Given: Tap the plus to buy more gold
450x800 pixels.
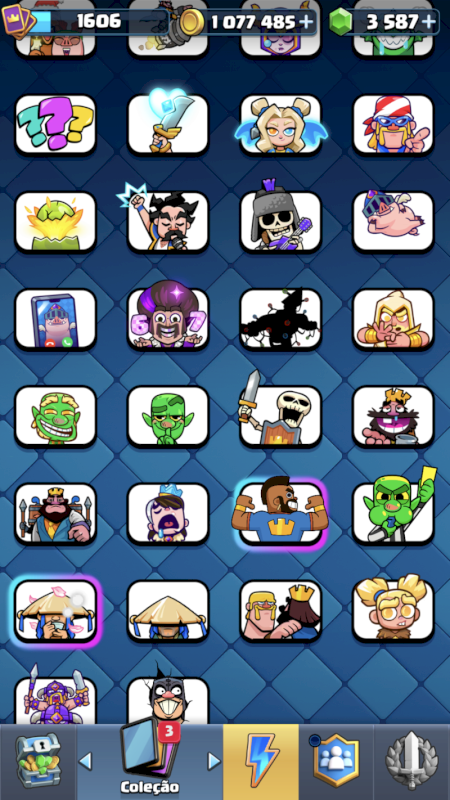Looking at the screenshot, I should [x=306, y=21].
